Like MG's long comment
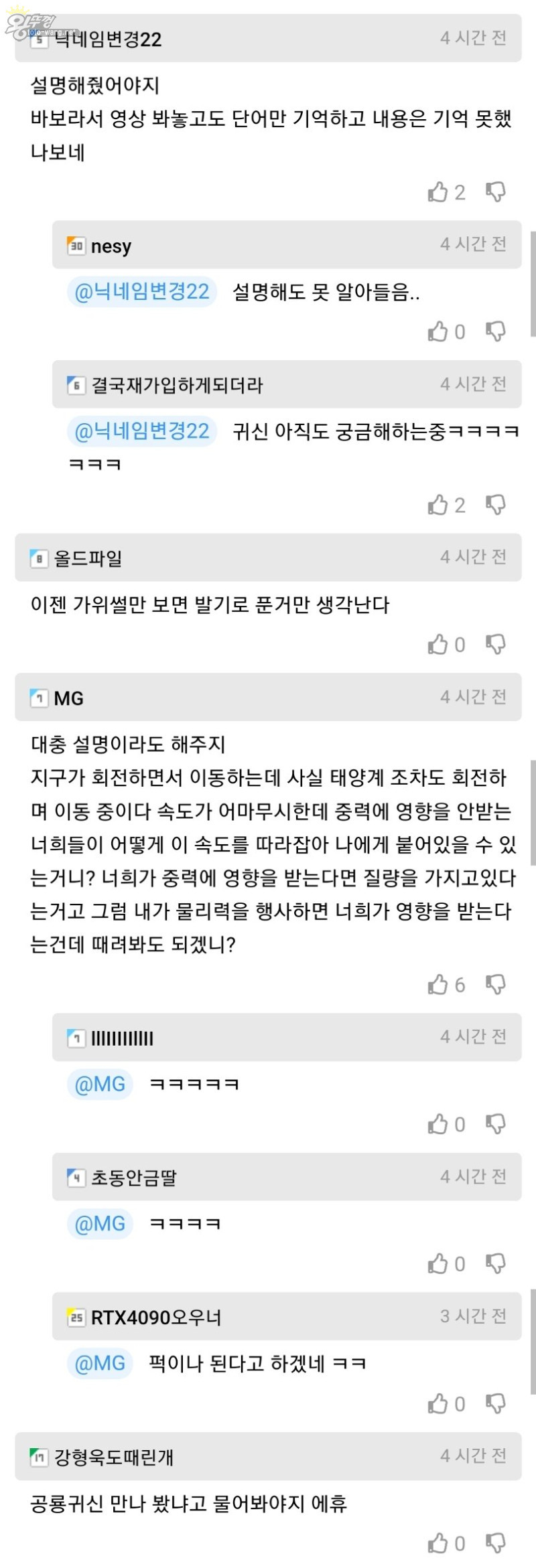Image resolution: width=536 pixels, height=1568 pixels. pyautogui.click(x=438, y=985)
